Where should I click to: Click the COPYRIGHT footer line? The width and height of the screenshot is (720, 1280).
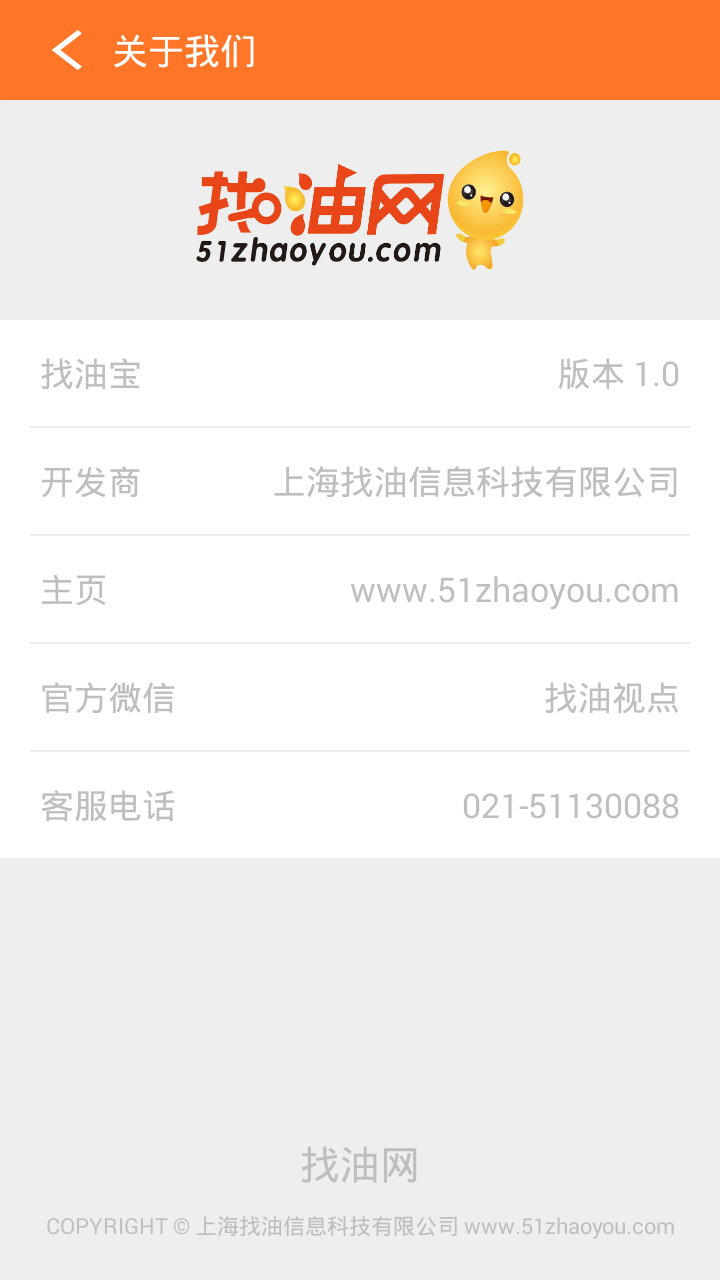click(360, 1224)
